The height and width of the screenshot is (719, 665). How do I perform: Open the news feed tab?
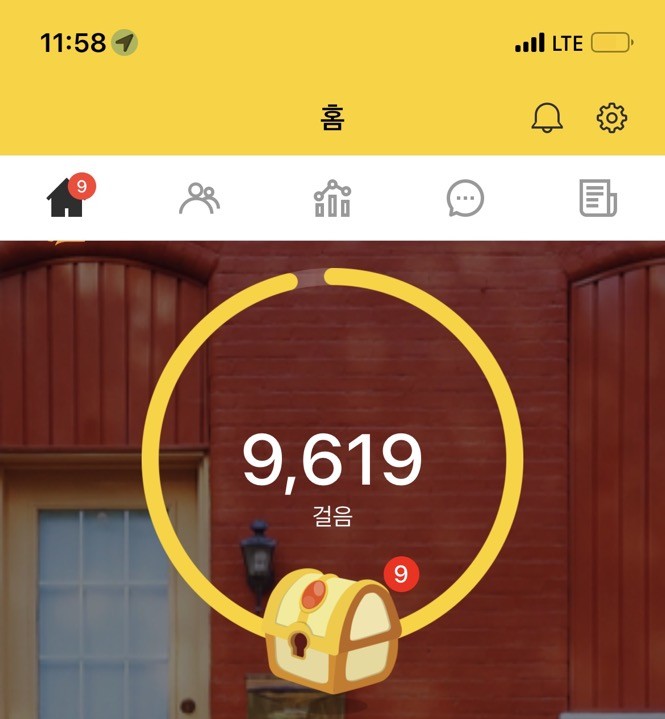click(598, 199)
